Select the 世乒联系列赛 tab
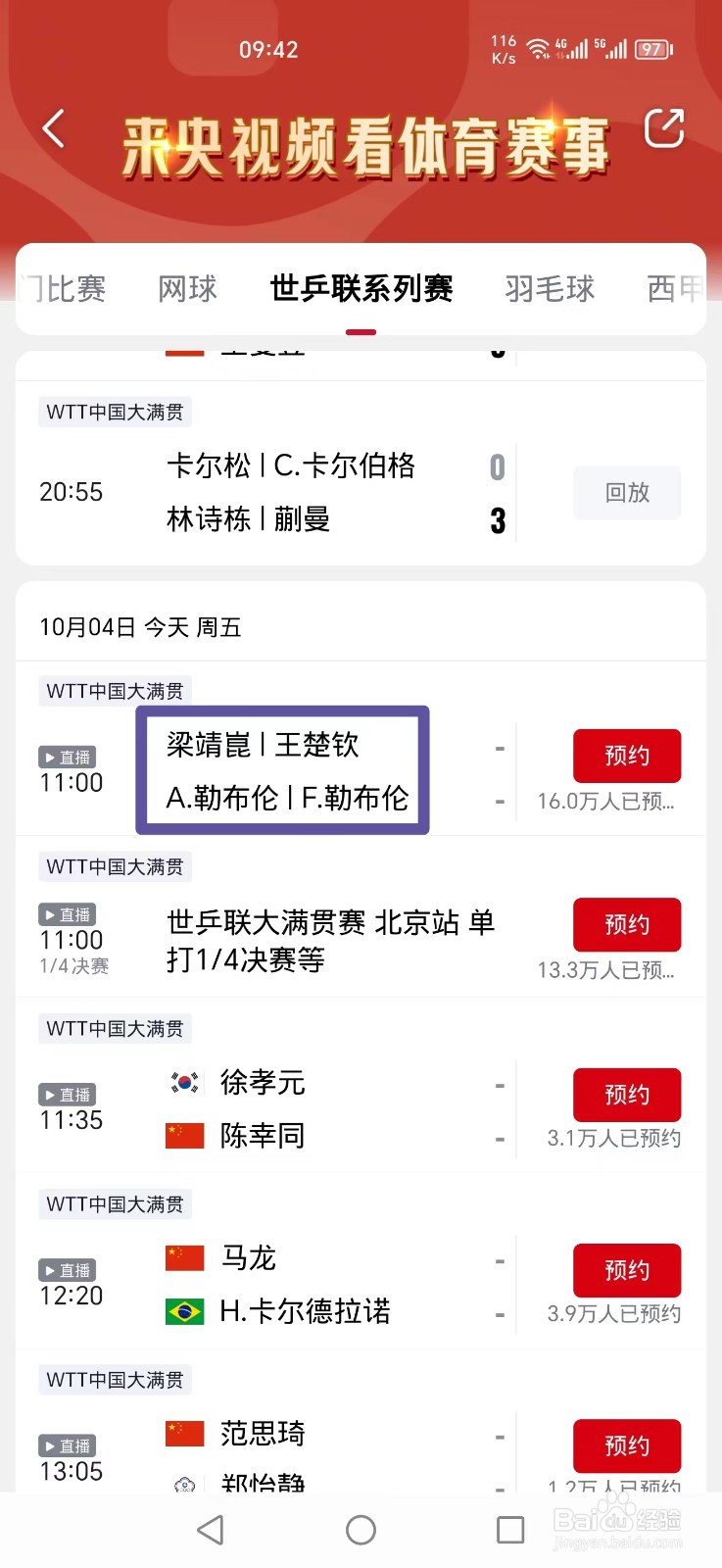722x1568 pixels. click(x=361, y=288)
